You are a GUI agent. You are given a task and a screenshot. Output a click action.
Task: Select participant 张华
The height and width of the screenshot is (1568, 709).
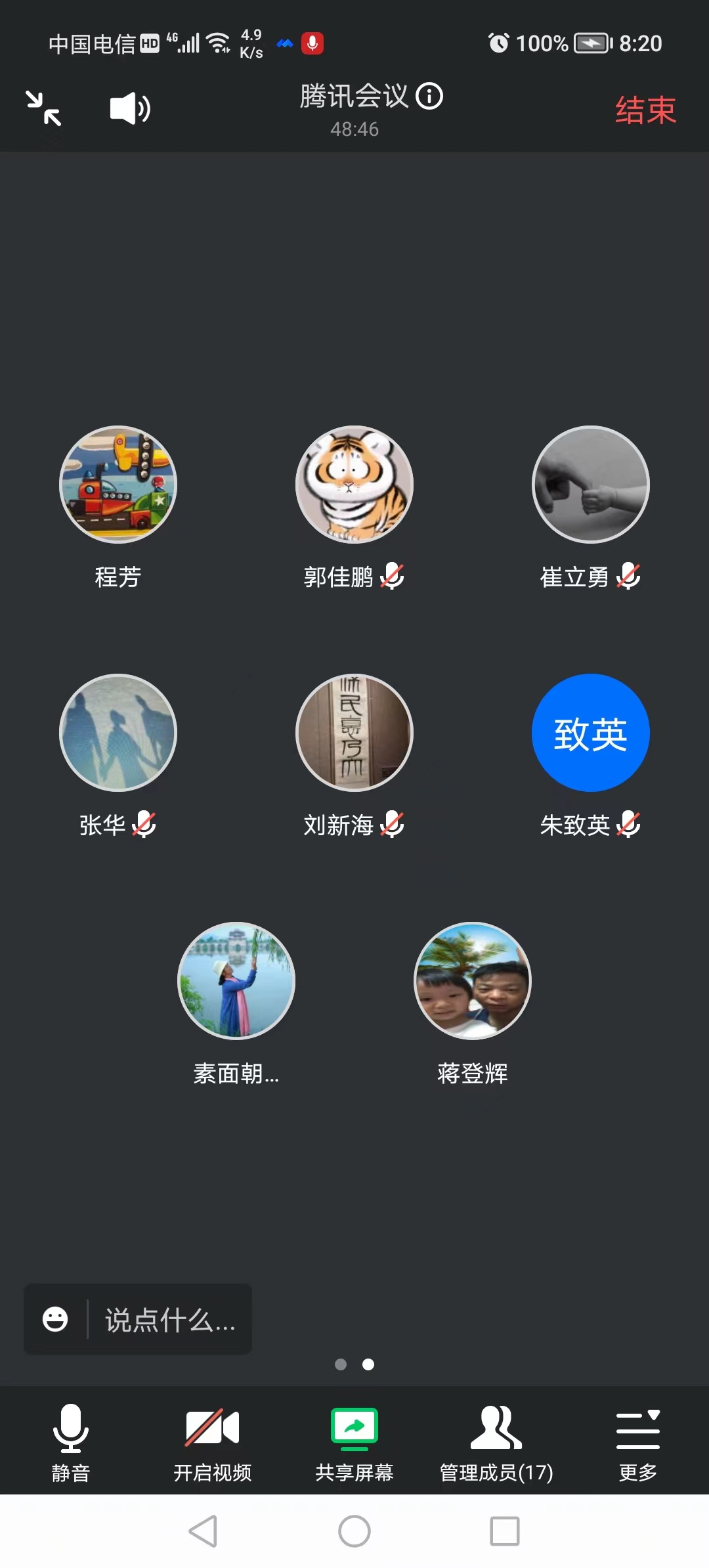[118, 733]
